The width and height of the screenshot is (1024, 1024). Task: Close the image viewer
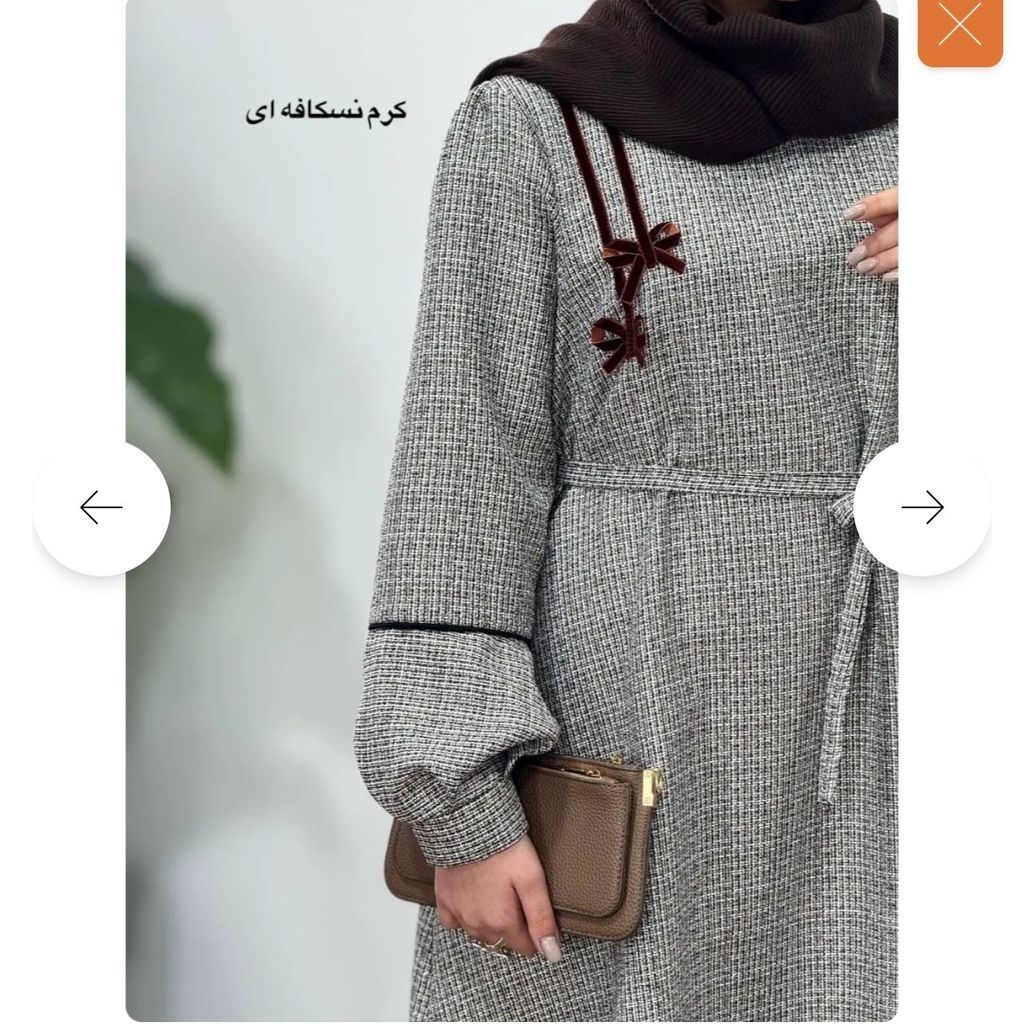pos(959,26)
